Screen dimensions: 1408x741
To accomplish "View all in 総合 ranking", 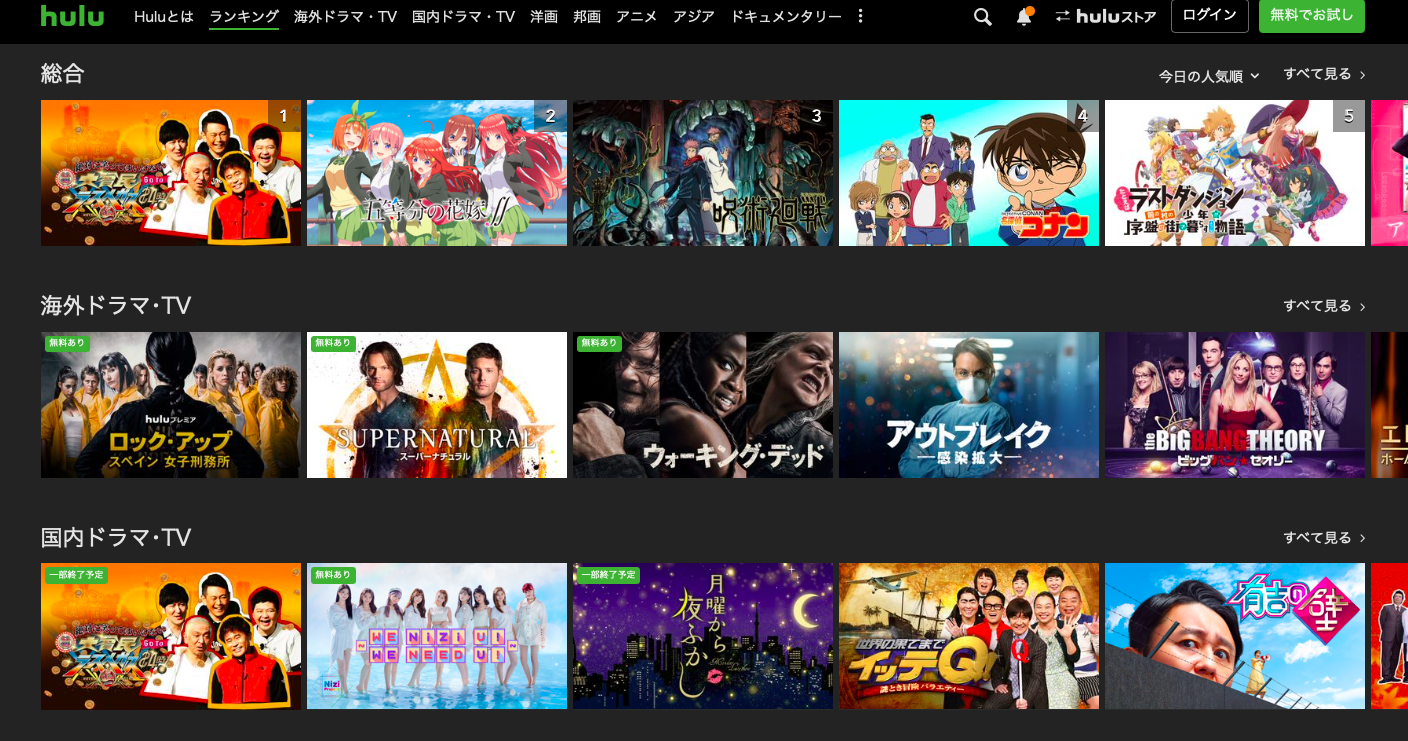I will pyautogui.click(x=1324, y=74).
